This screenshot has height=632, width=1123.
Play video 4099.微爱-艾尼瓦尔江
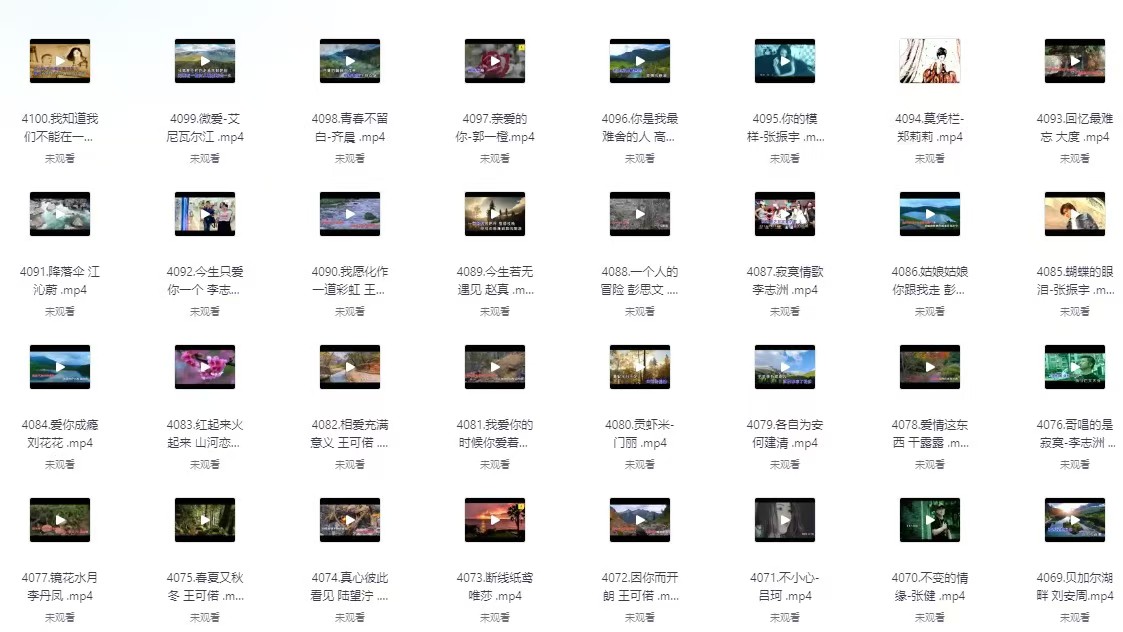click(205, 61)
